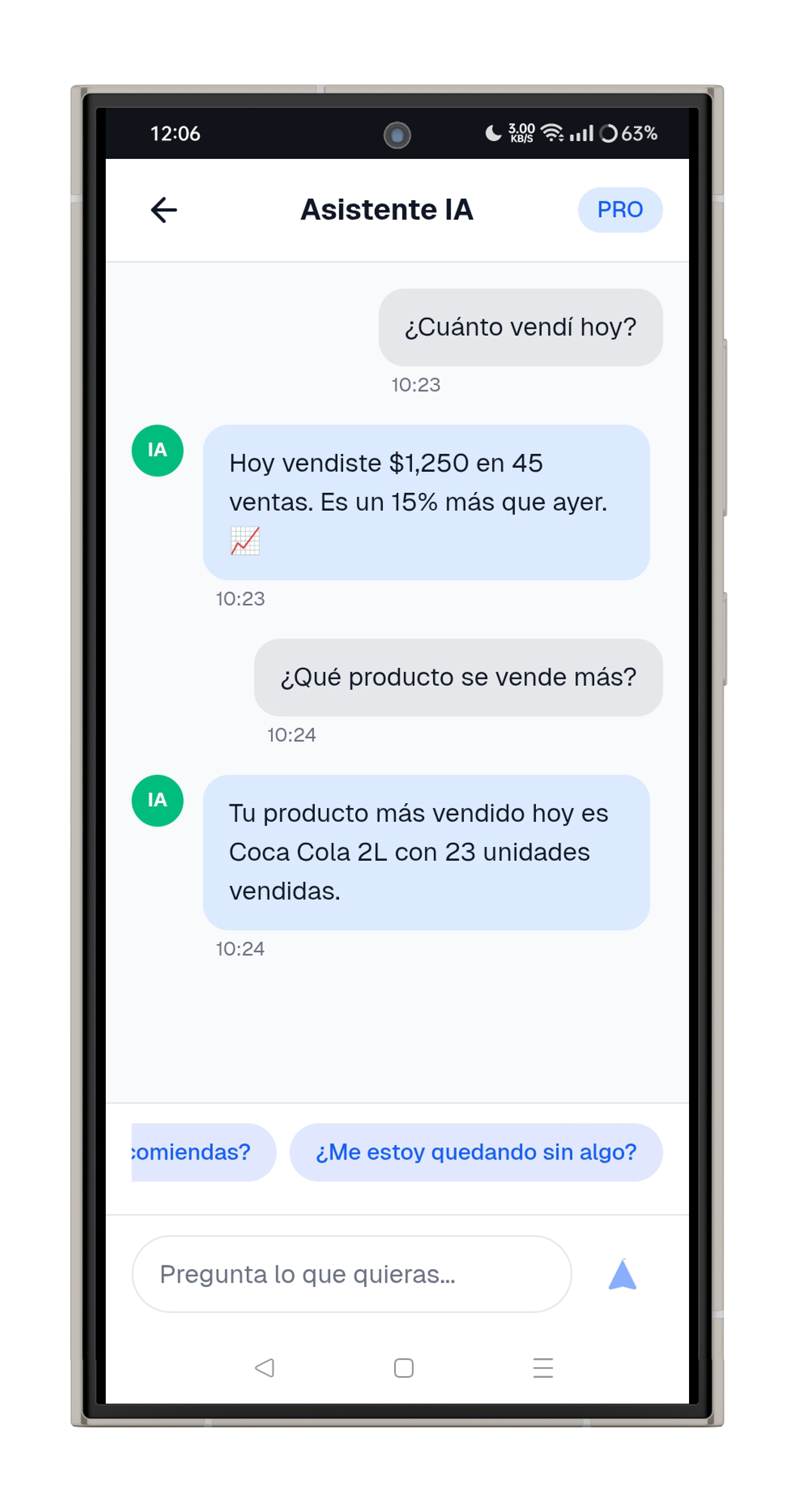Viewport: 798px width, 1512px height.
Task: Tap the PRO badge
Action: [x=620, y=210]
